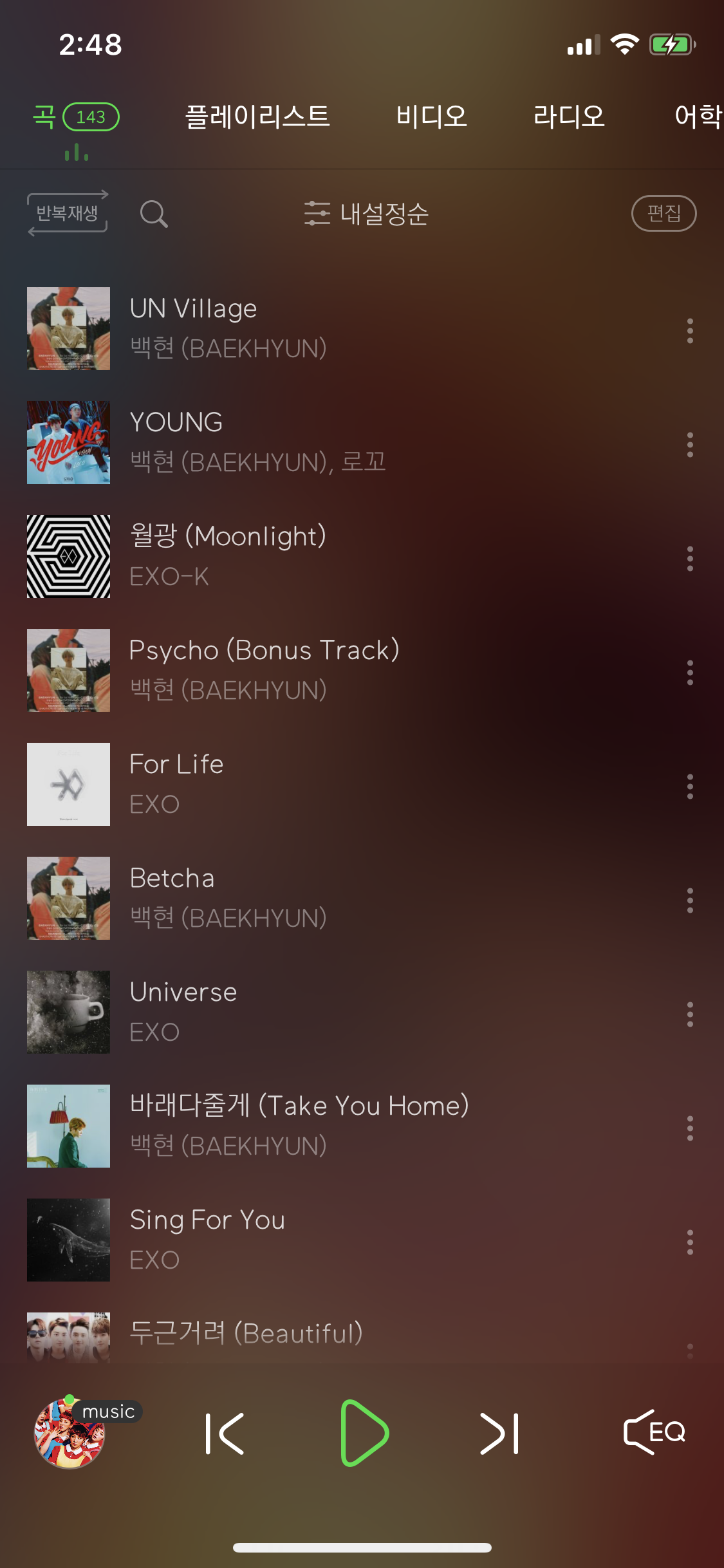Open the 내설정순 sort options
The image size is (724, 1568).
coord(367,214)
